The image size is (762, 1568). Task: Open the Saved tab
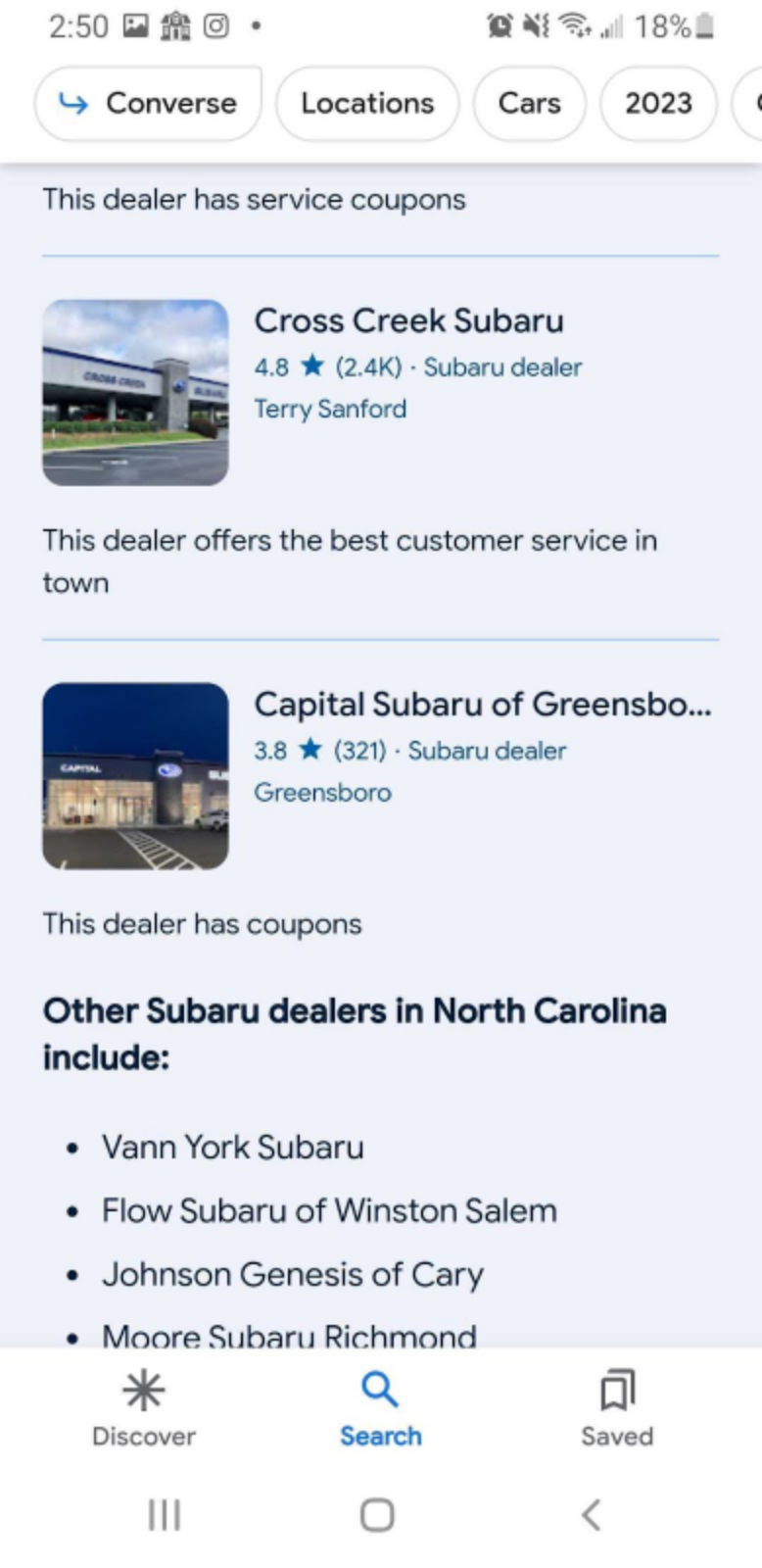click(617, 1408)
